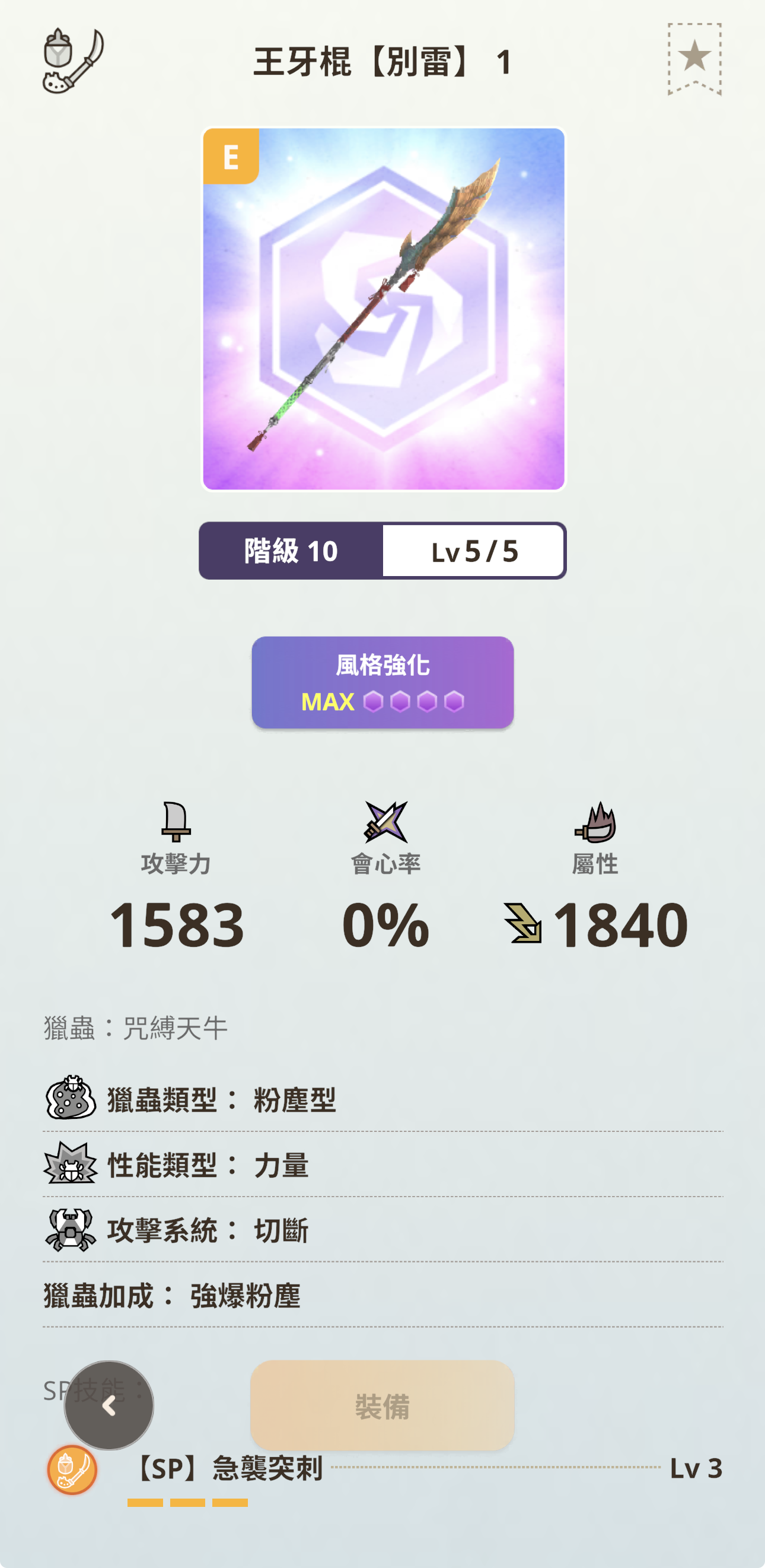Open the 風格強化 style enhancement button

tap(383, 682)
